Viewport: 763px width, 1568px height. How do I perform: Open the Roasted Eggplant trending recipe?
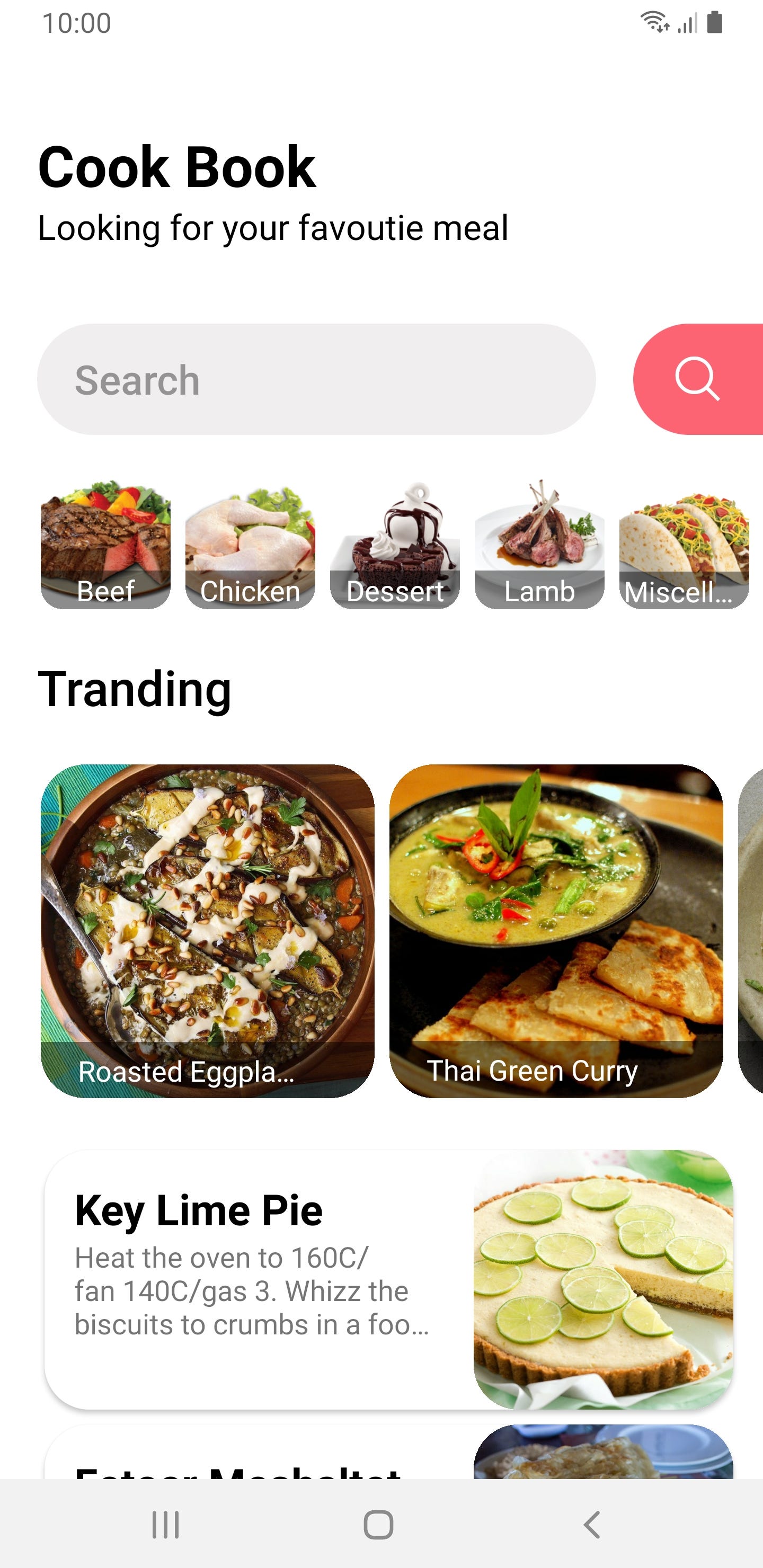[x=207, y=931]
